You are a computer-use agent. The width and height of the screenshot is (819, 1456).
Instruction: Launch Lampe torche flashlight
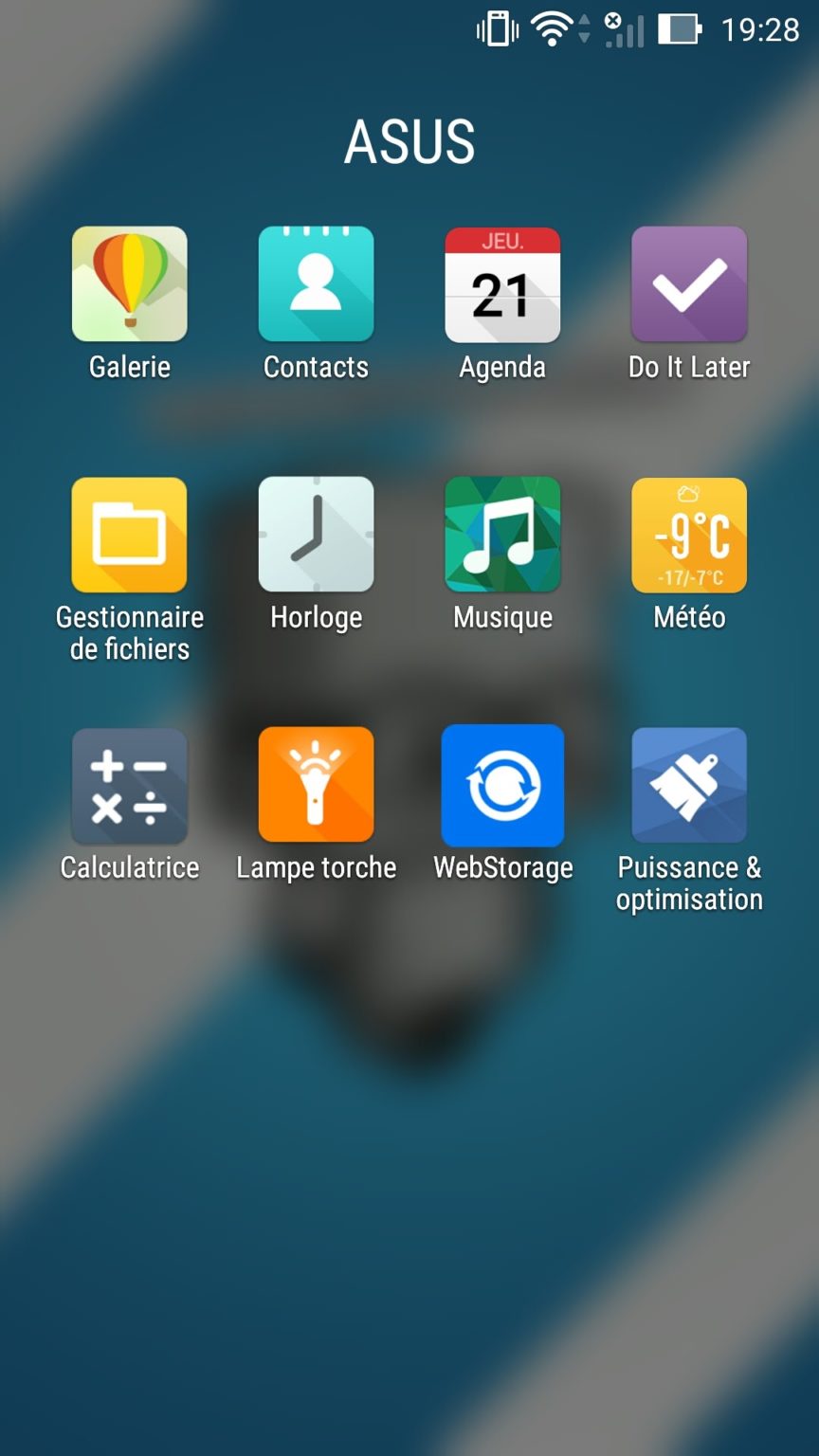316,785
